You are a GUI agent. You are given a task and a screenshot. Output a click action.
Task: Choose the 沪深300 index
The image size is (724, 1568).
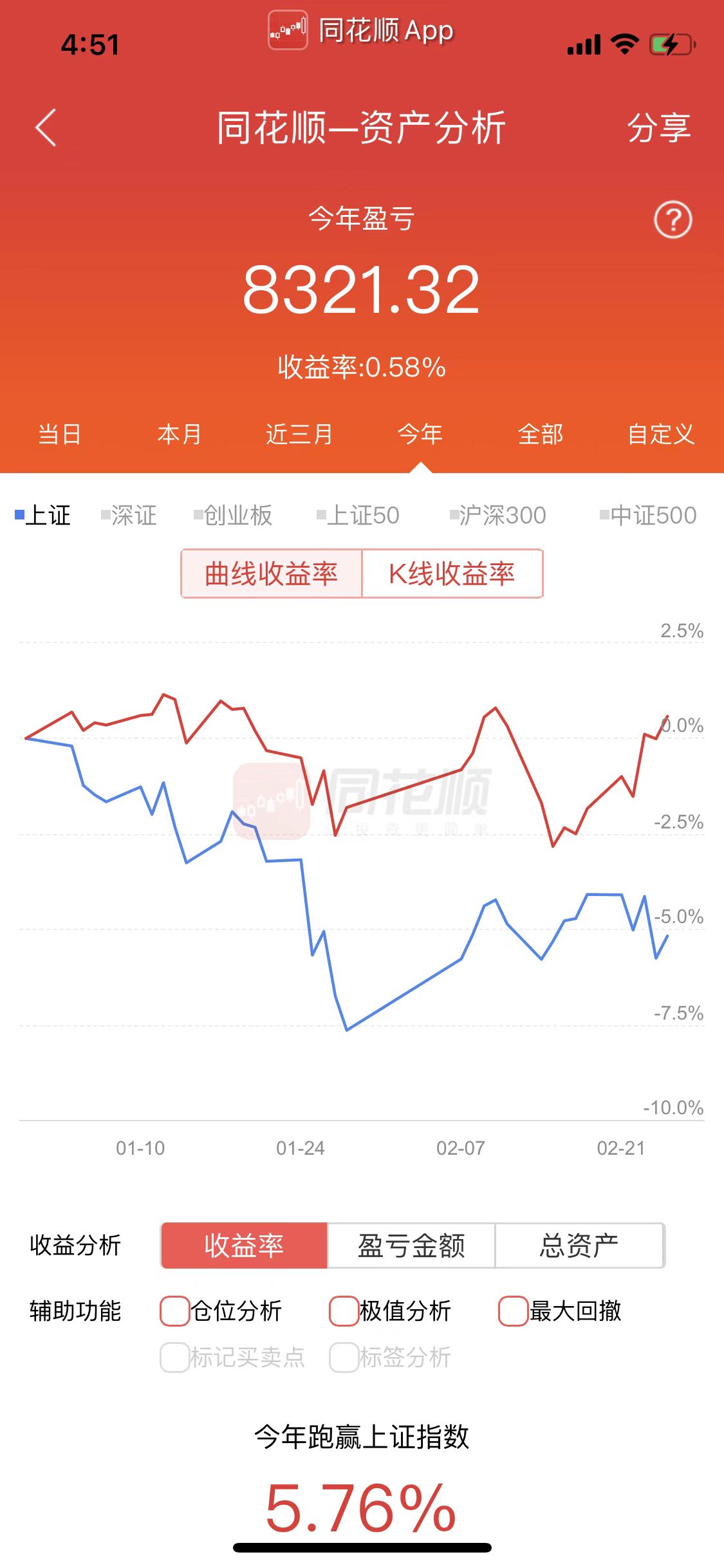click(498, 515)
